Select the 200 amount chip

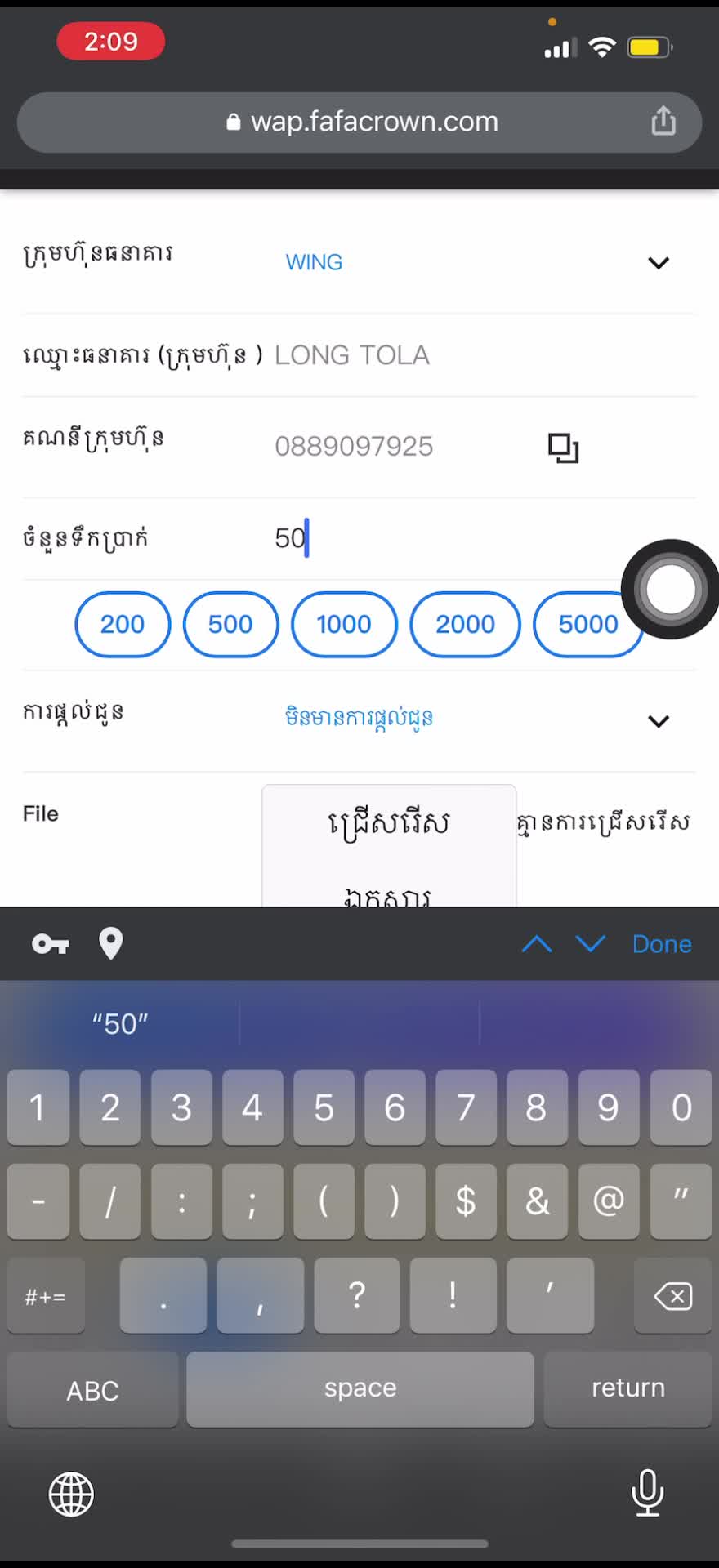(x=122, y=624)
